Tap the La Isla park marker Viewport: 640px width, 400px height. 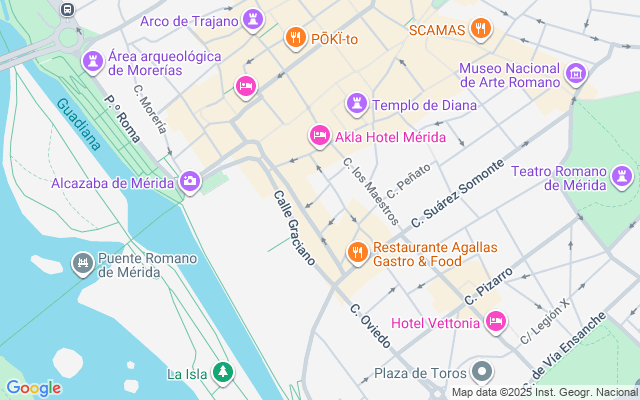223,373
